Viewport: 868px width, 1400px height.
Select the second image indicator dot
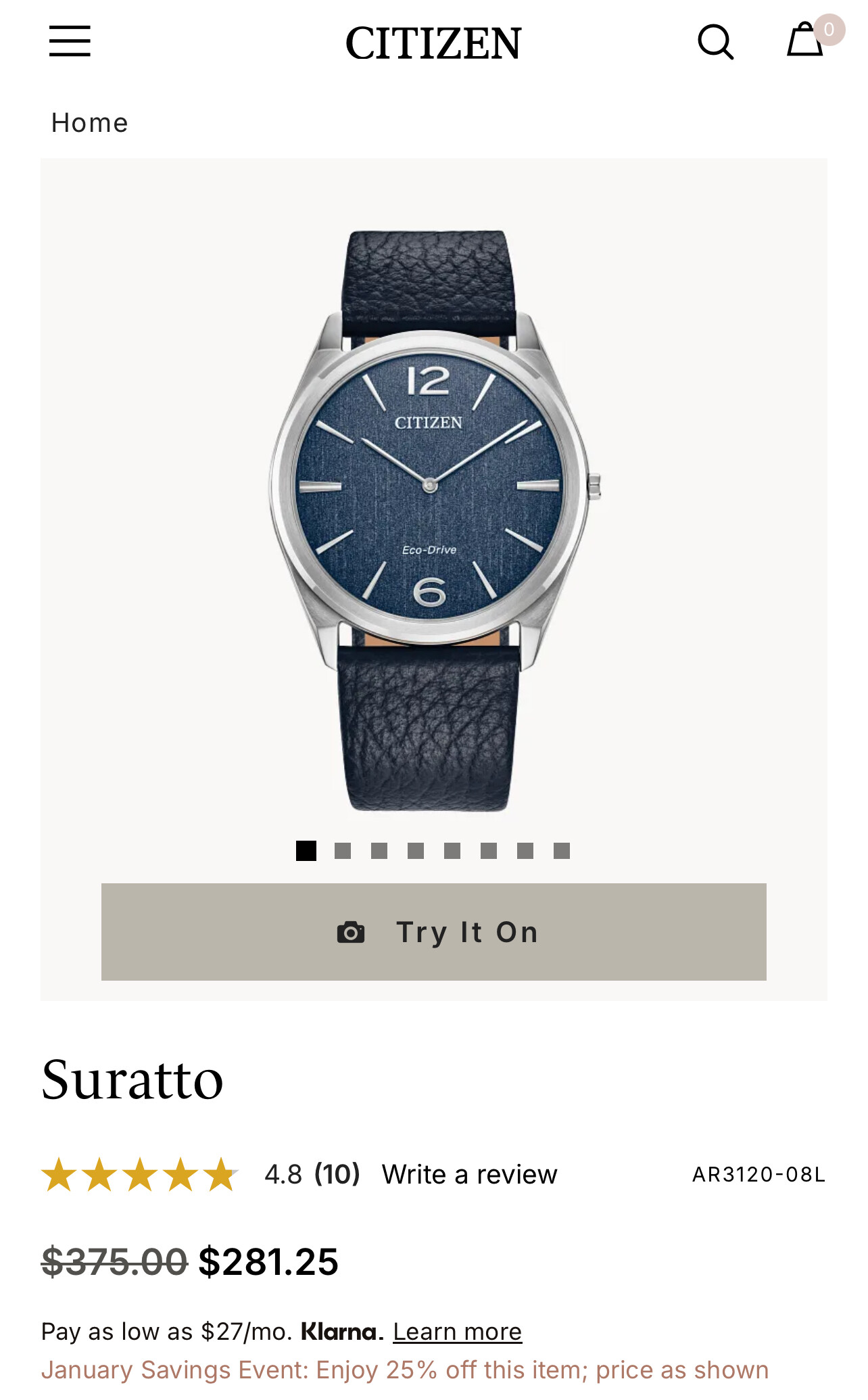pos(343,851)
